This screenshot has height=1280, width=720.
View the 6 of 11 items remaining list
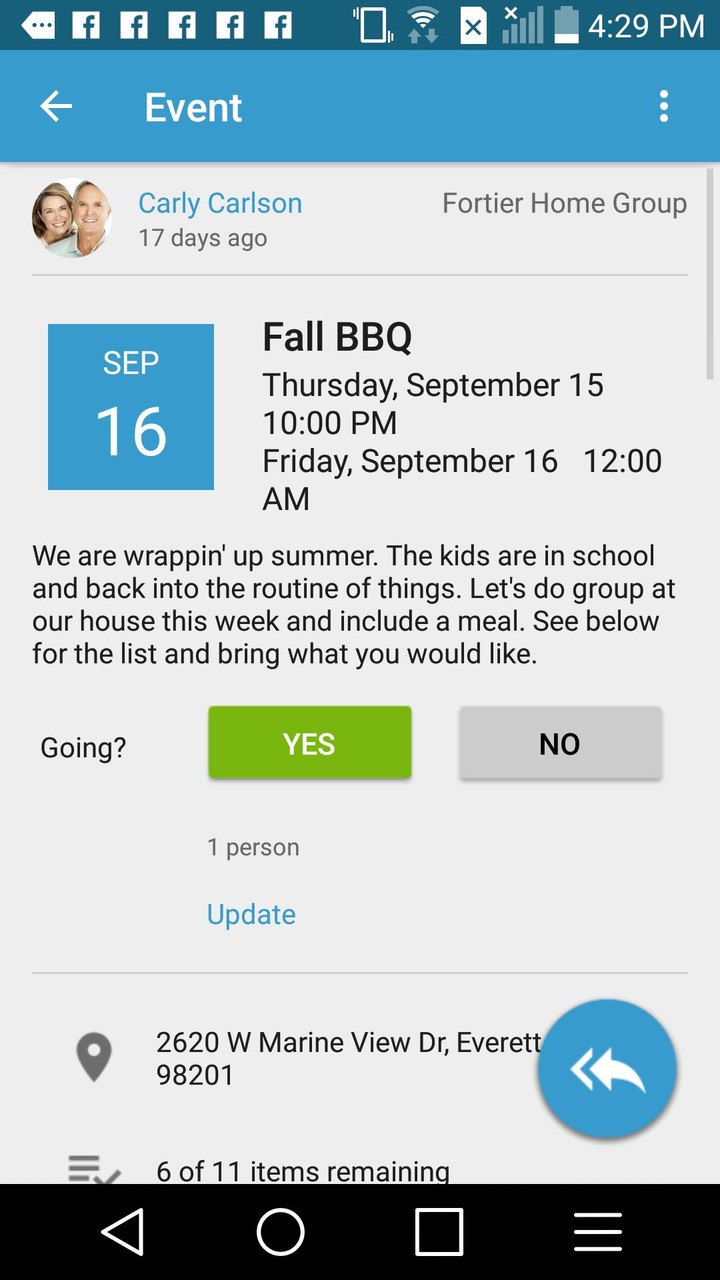[x=302, y=1170]
